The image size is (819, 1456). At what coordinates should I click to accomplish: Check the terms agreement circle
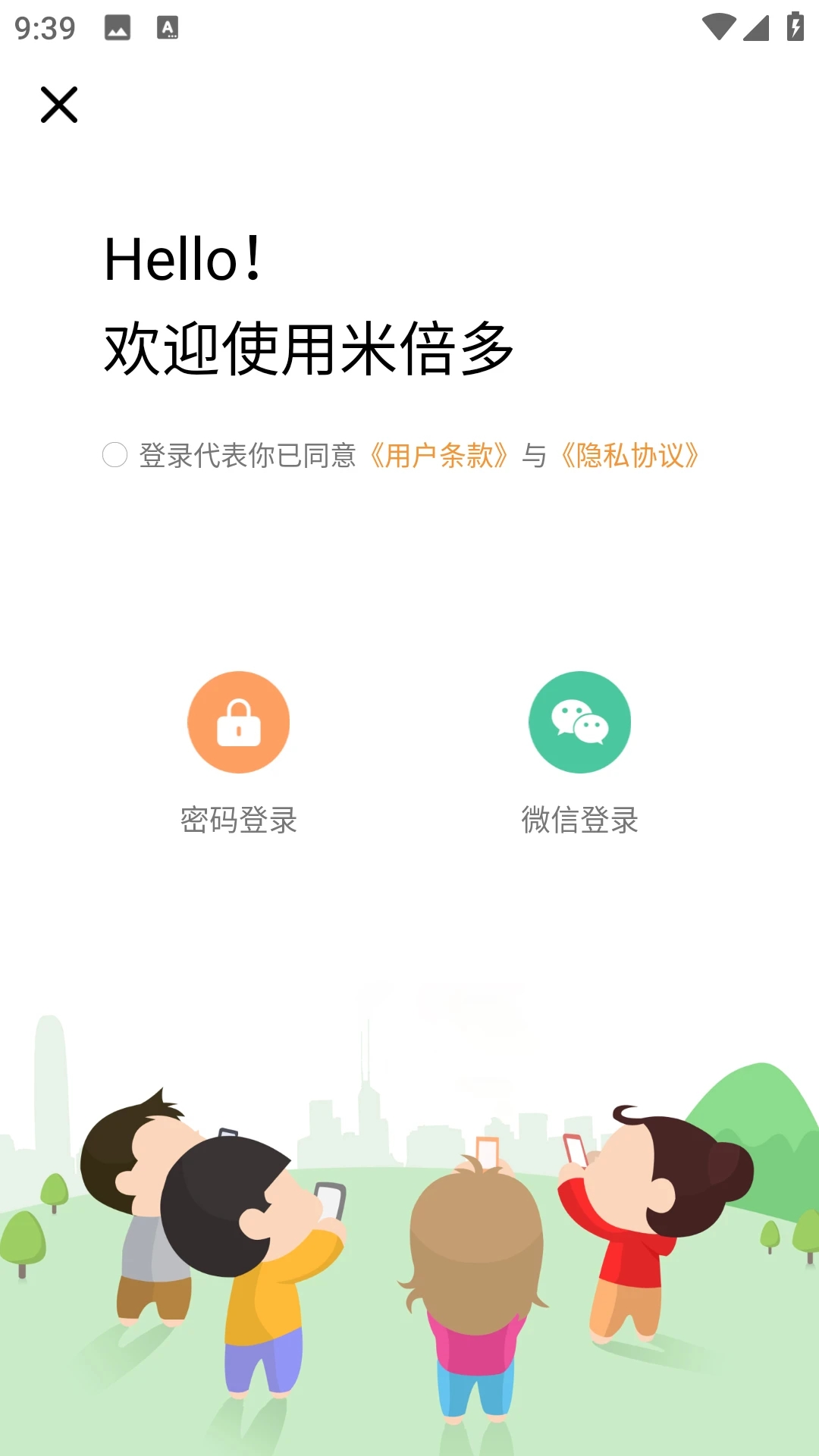tap(115, 455)
